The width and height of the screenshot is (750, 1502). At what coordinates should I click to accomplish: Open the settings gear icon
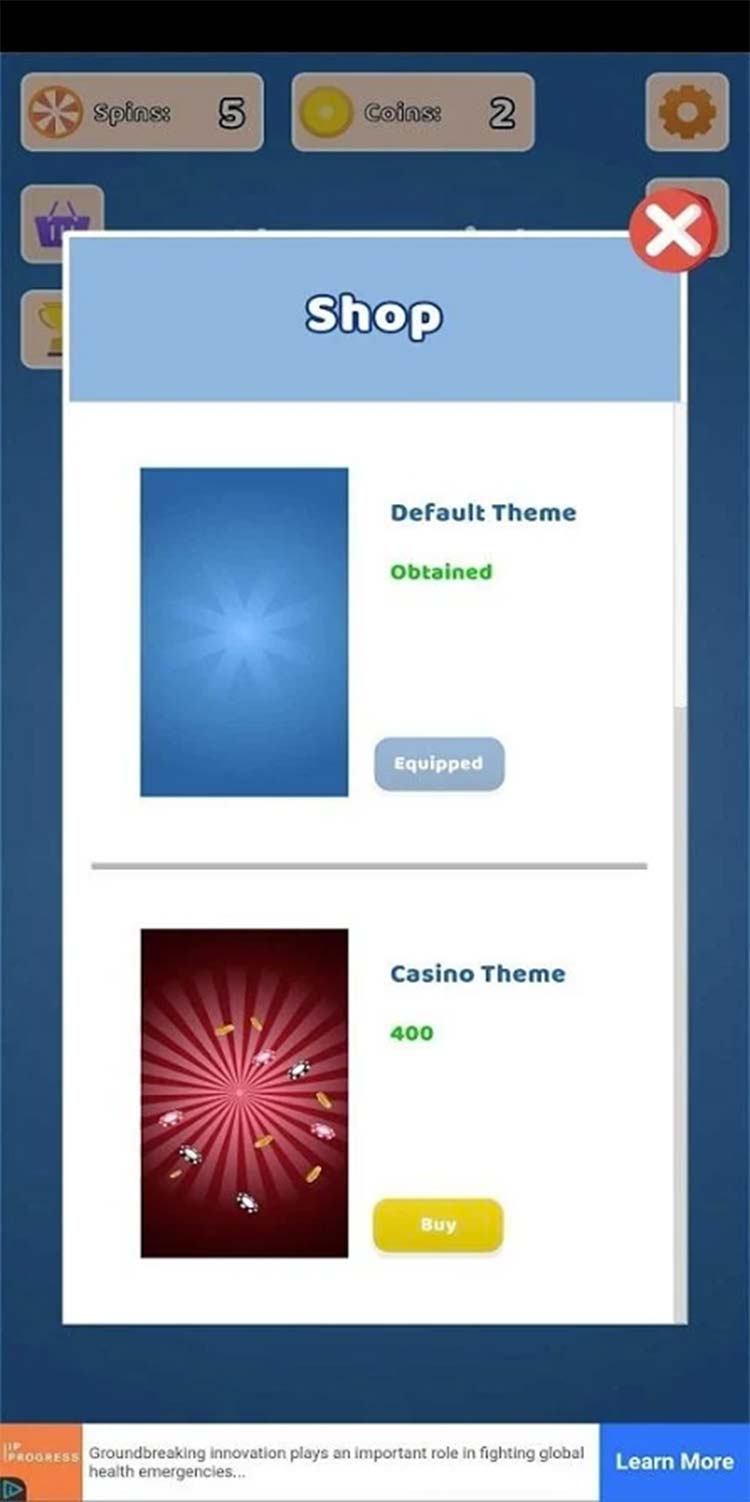(687, 112)
